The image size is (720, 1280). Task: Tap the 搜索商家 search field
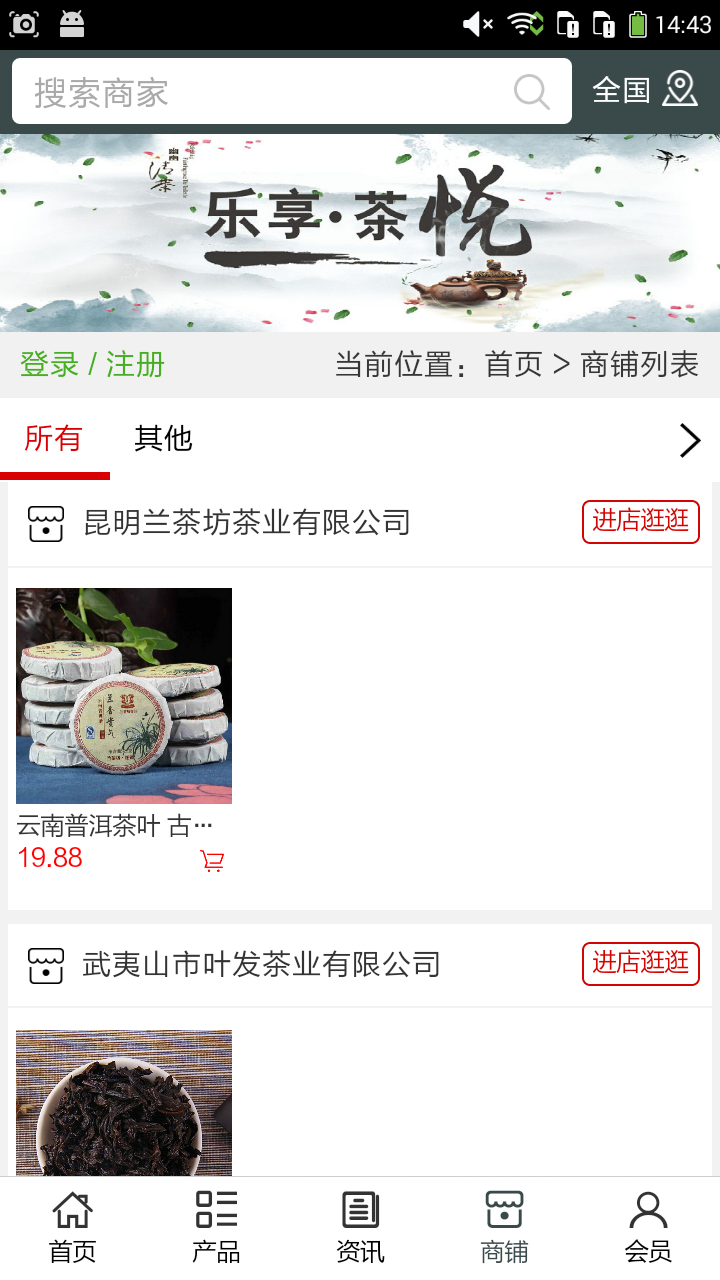(x=260, y=92)
